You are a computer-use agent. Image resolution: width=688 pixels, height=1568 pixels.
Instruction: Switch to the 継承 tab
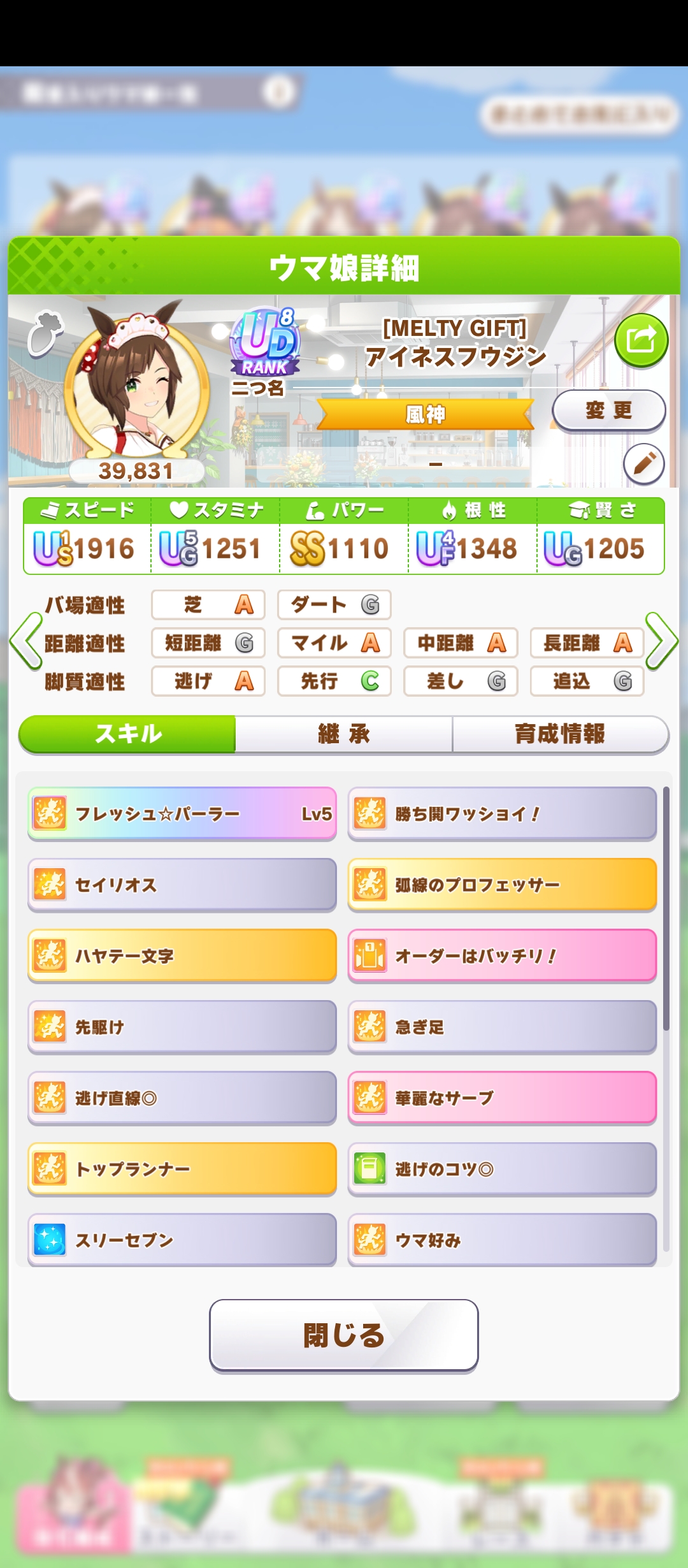(x=344, y=734)
